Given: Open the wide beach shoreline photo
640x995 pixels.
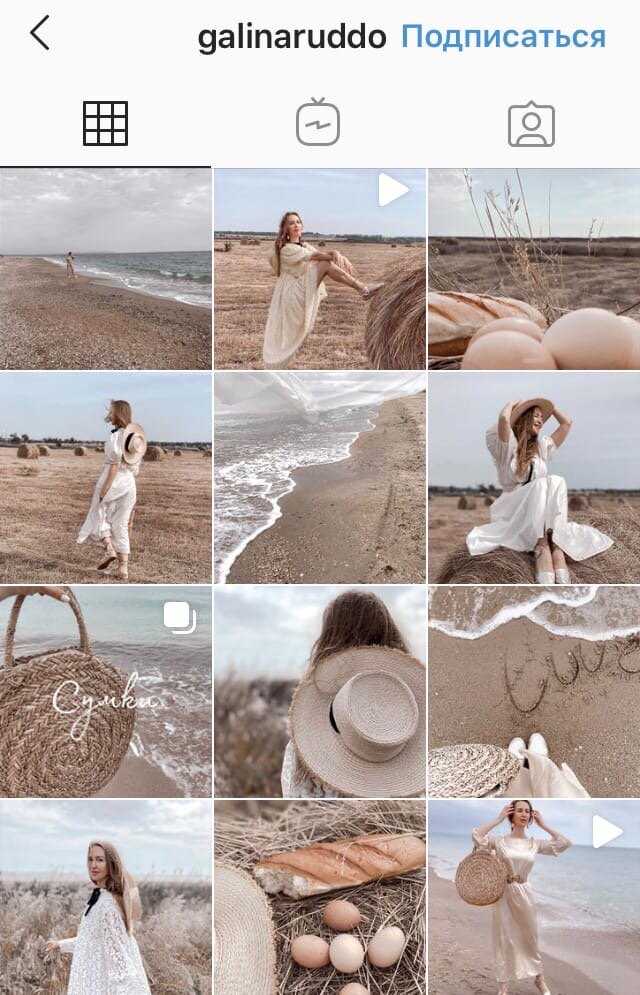Looking at the screenshot, I should click(105, 269).
